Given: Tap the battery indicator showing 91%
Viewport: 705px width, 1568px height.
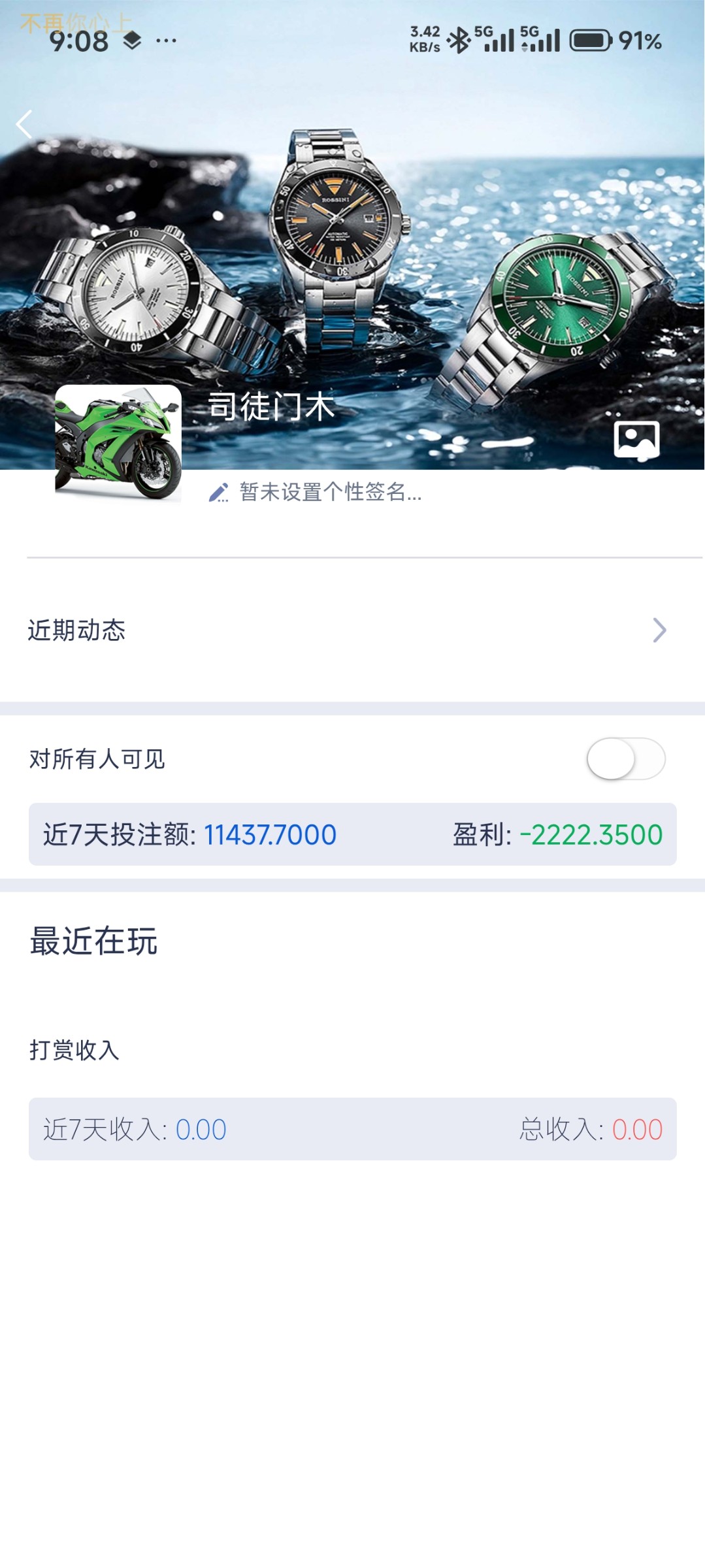Looking at the screenshot, I should [x=590, y=41].
